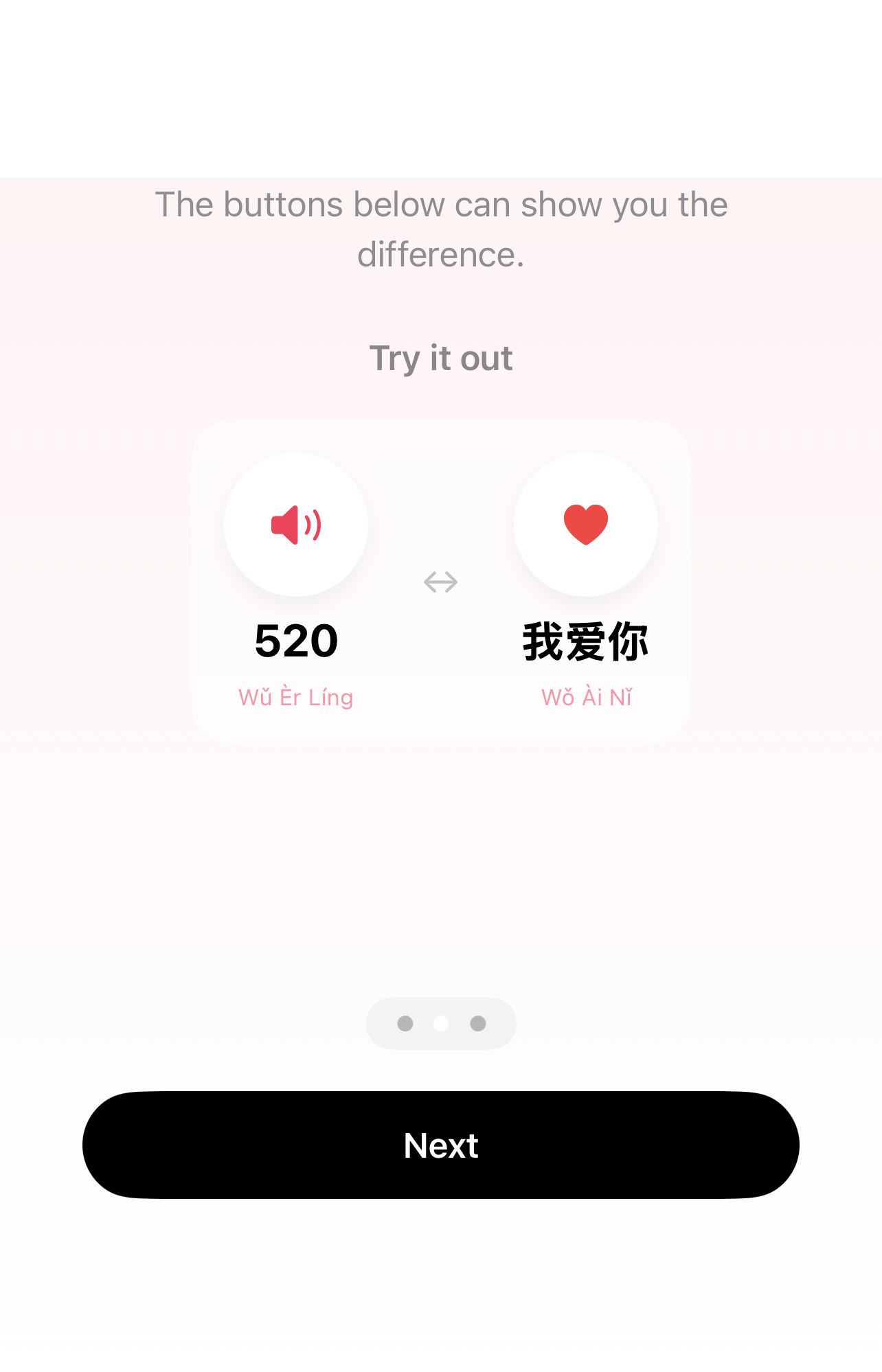Play the 520 pronunciation audio
Viewport: 882px width, 1372px height.
coord(296,525)
